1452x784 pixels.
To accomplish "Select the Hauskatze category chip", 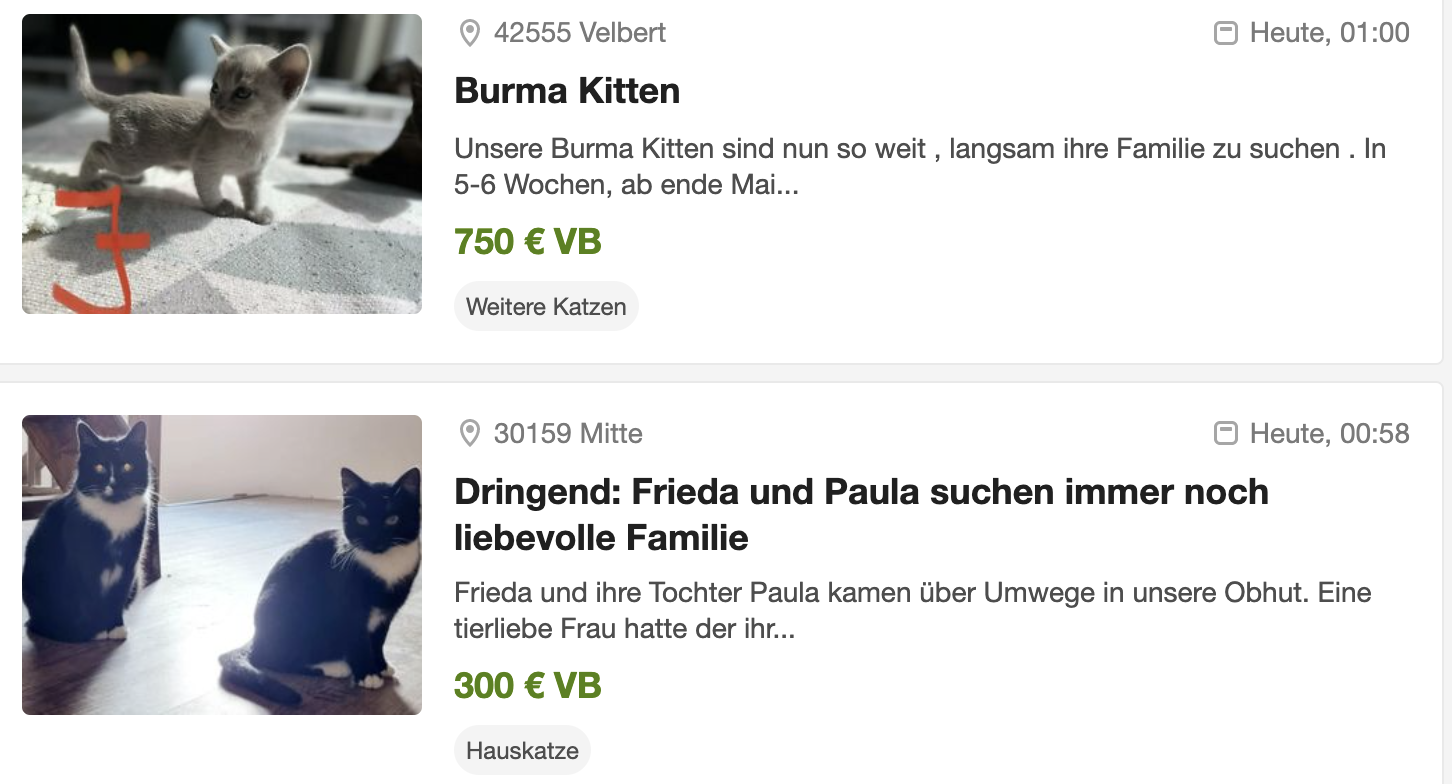I will click(522, 750).
